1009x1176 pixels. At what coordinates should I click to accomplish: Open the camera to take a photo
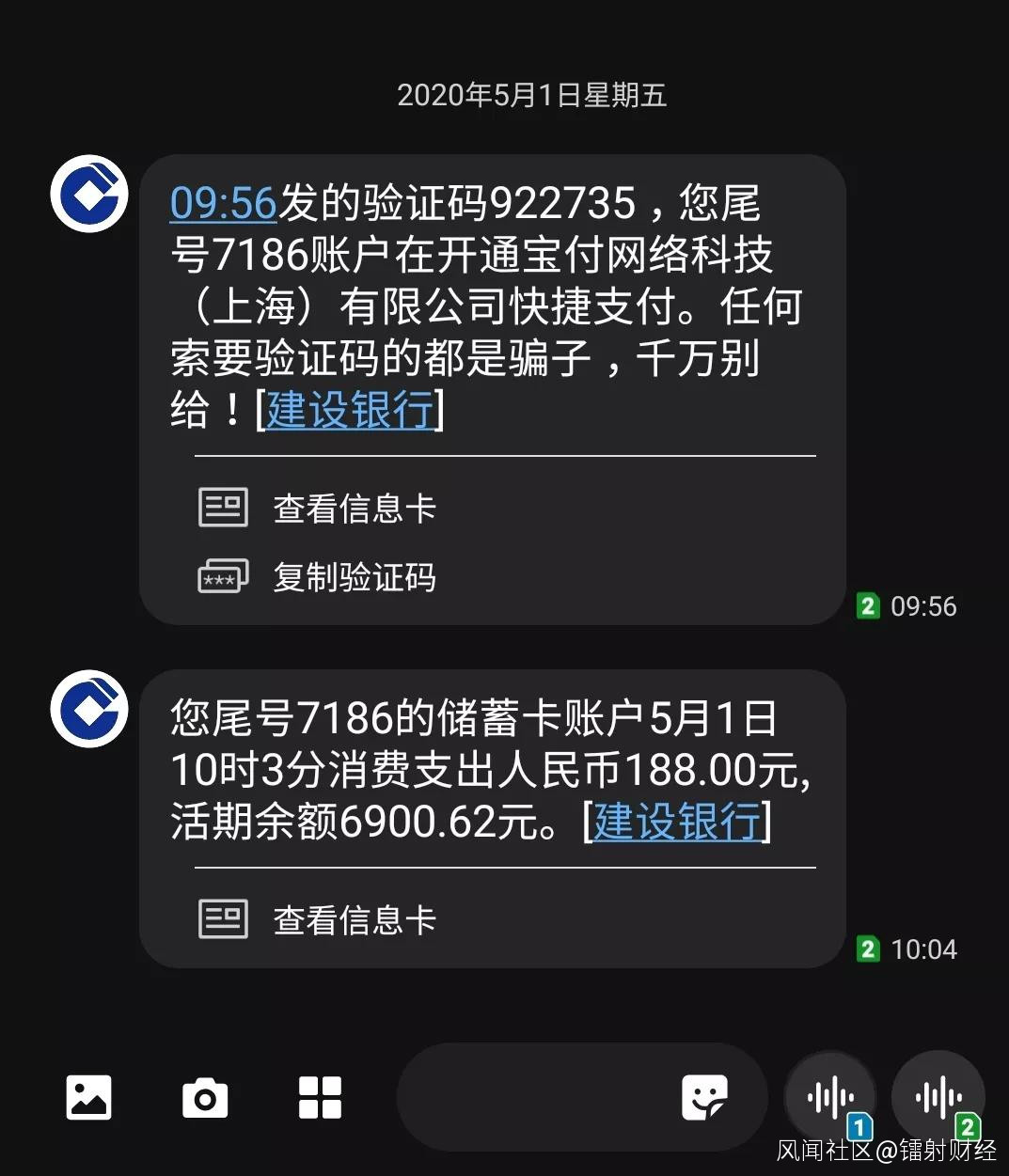[x=205, y=1097]
